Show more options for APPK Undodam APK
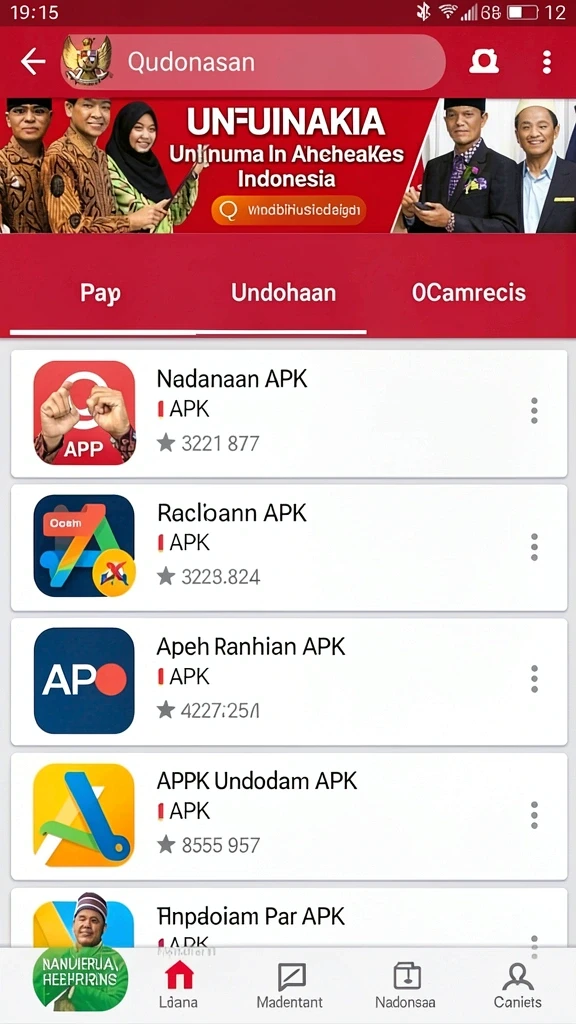Viewport: 576px width, 1024px height. click(534, 815)
